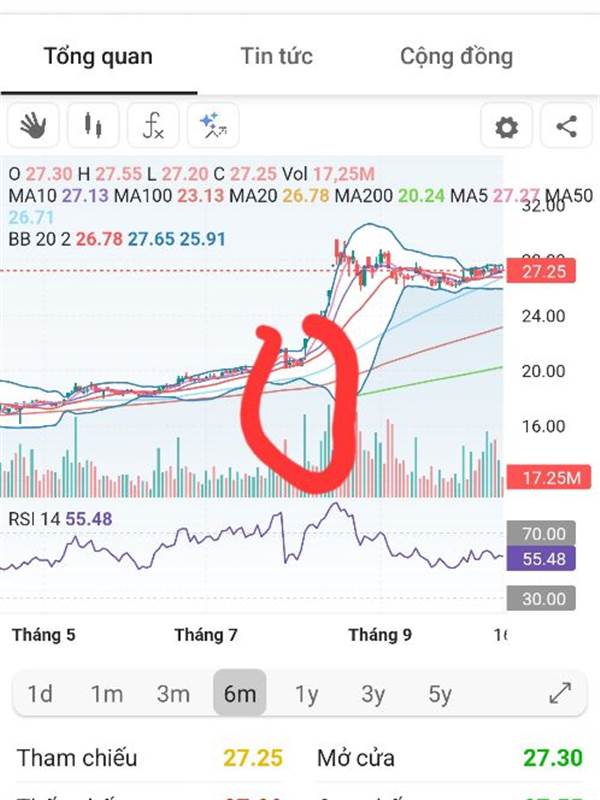This screenshot has height=800, width=600.
Task: Switch chart range to 1m
Action: pos(107,694)
